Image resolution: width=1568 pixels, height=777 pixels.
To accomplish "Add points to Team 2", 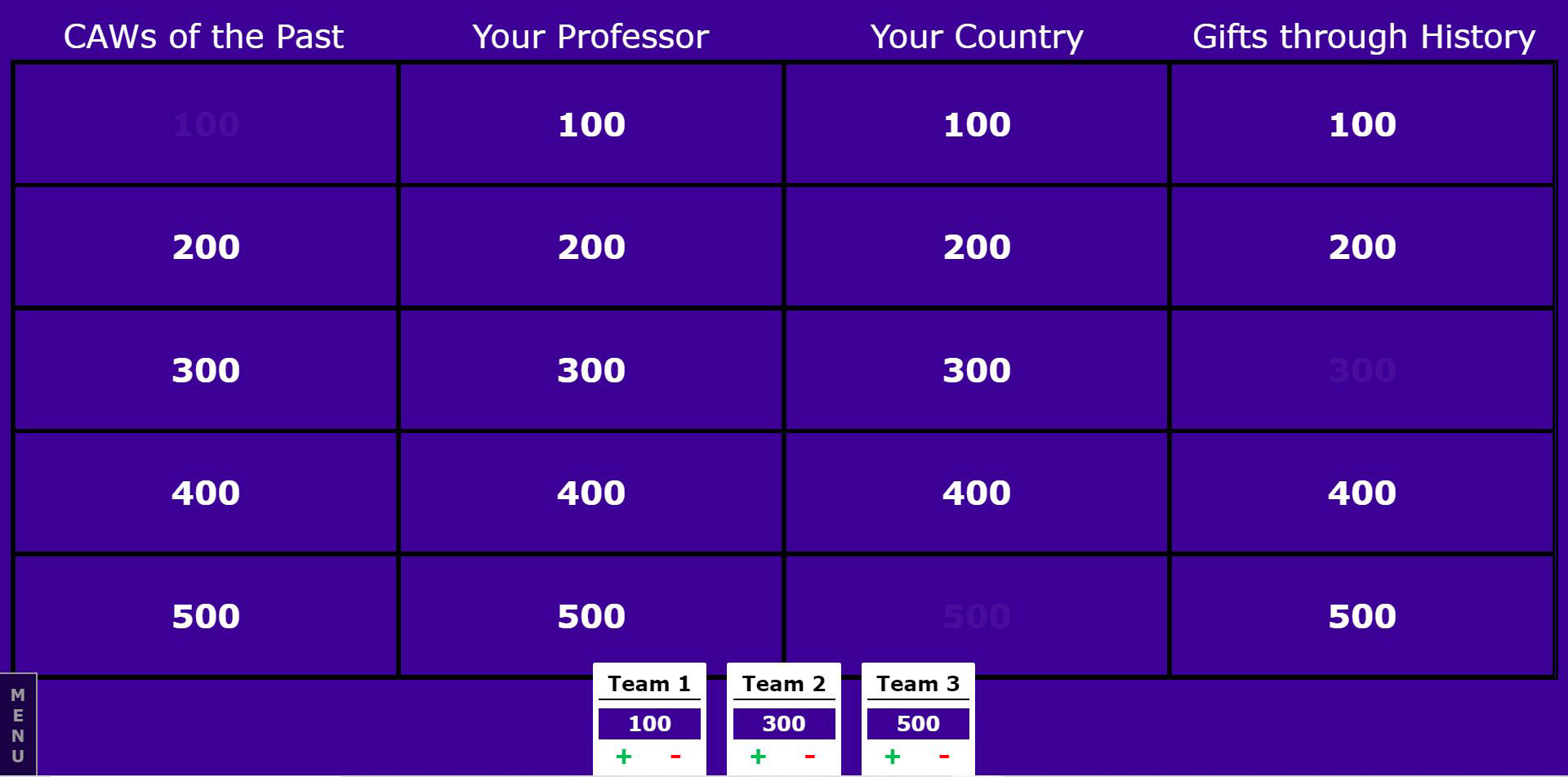I will coord(758,757).
